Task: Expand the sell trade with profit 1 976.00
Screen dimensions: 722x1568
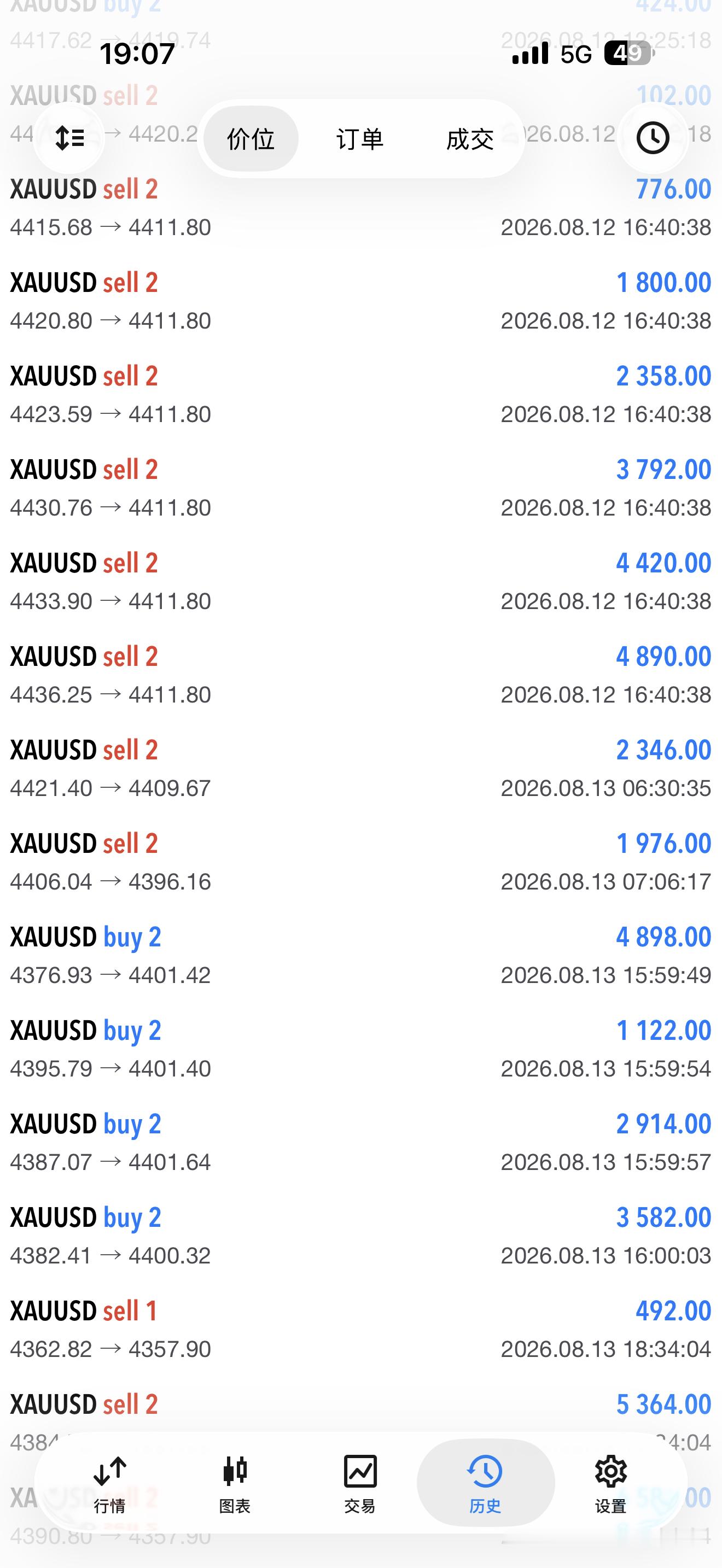Action: pos(361,862)
